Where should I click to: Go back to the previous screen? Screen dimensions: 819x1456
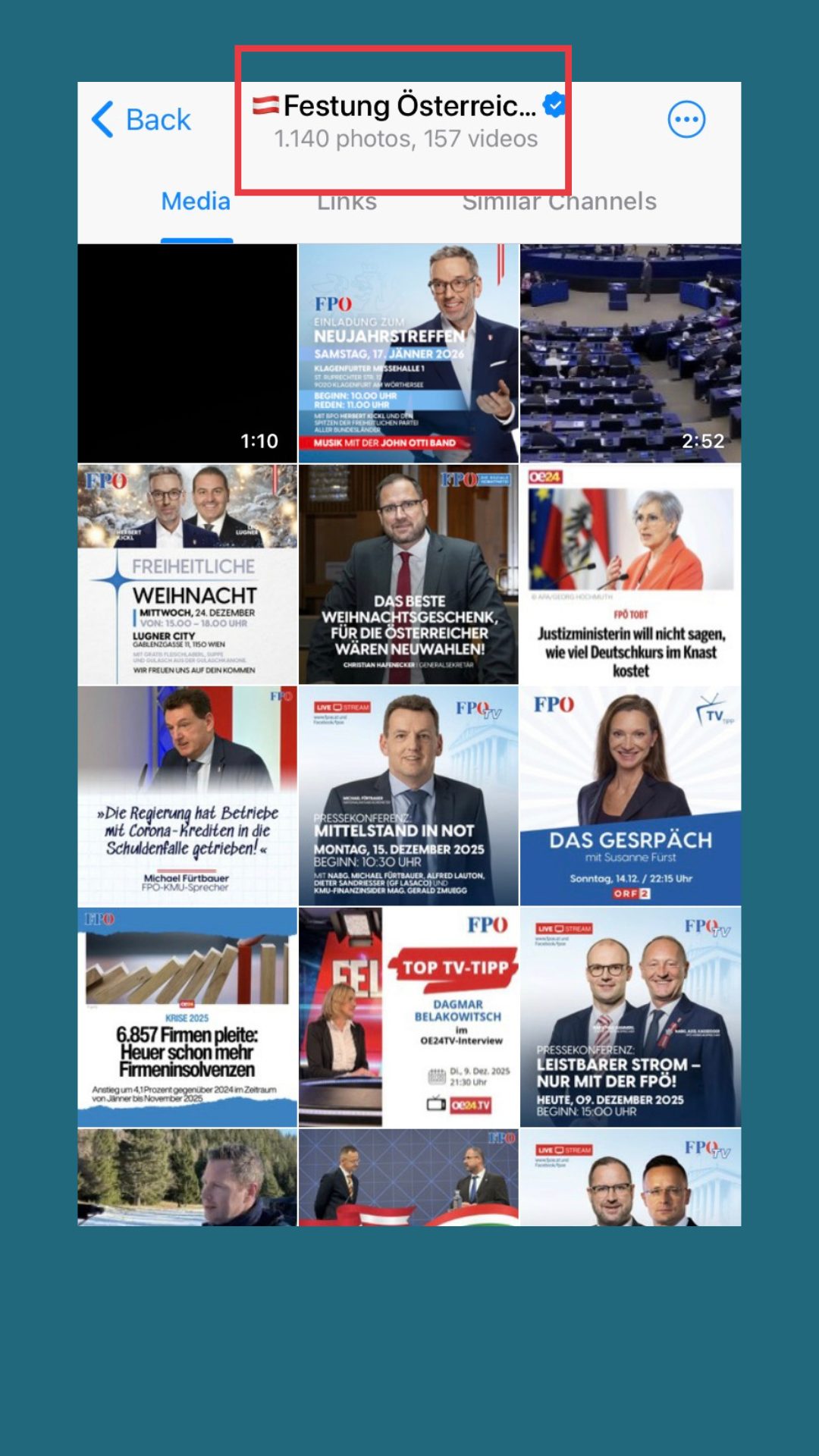(x=142, y=120)
